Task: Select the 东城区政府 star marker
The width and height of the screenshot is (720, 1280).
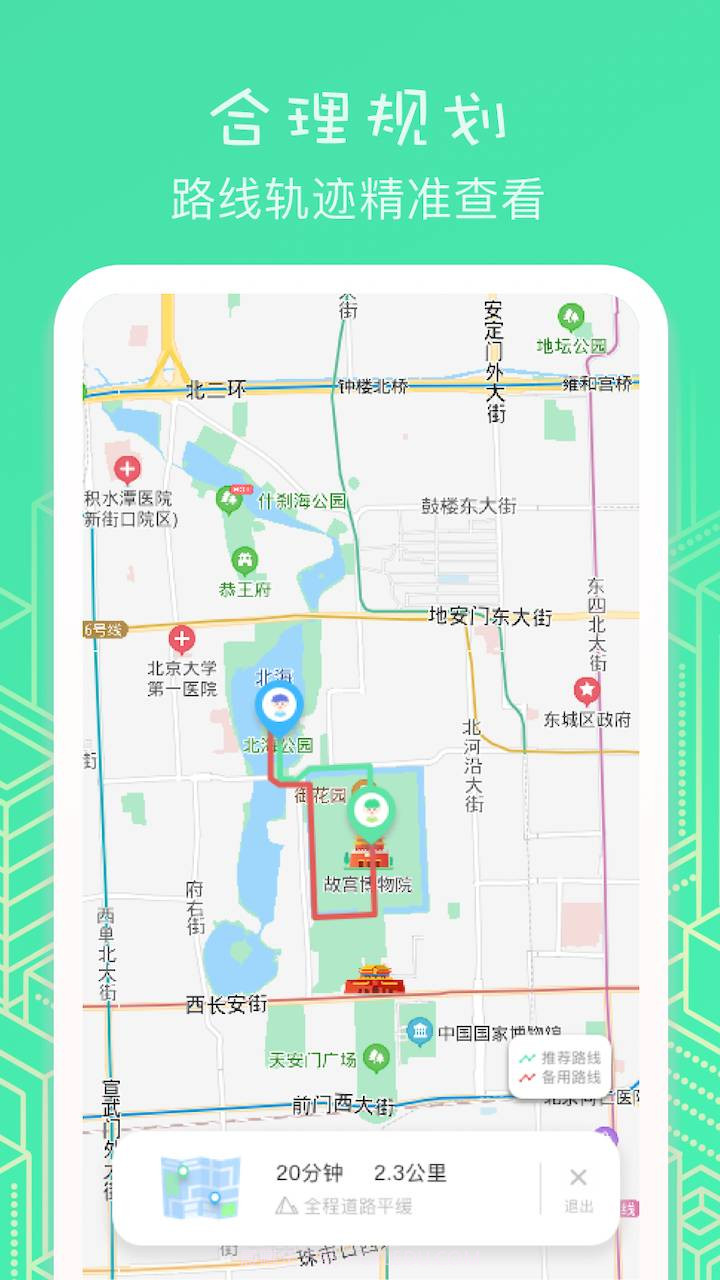Action: tap(586, 687)
